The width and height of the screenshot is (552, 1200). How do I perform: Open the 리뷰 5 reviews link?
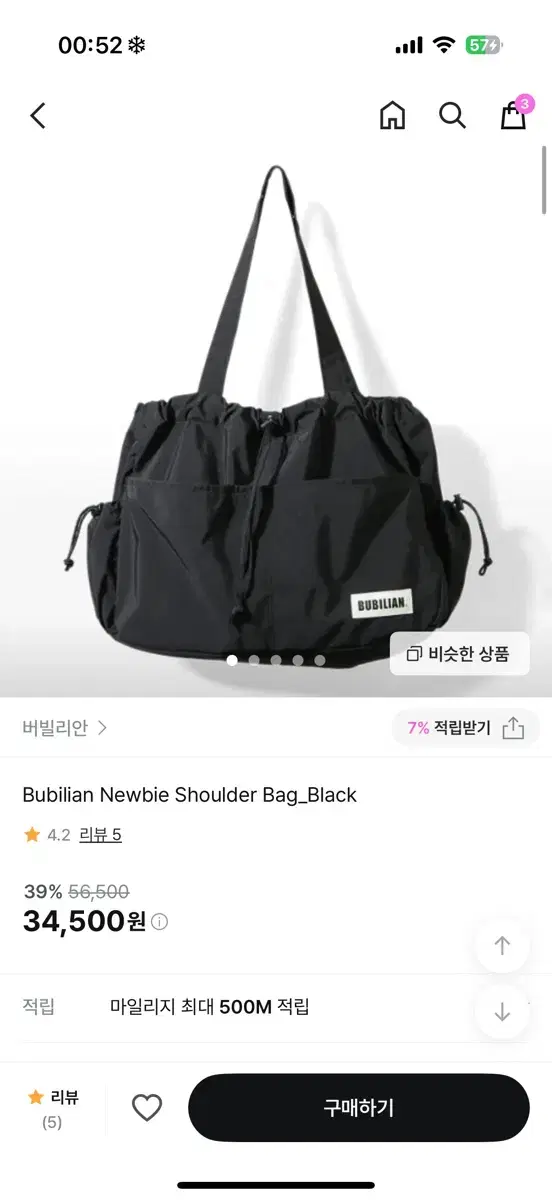pyautogui.click(x=100, y=834)
